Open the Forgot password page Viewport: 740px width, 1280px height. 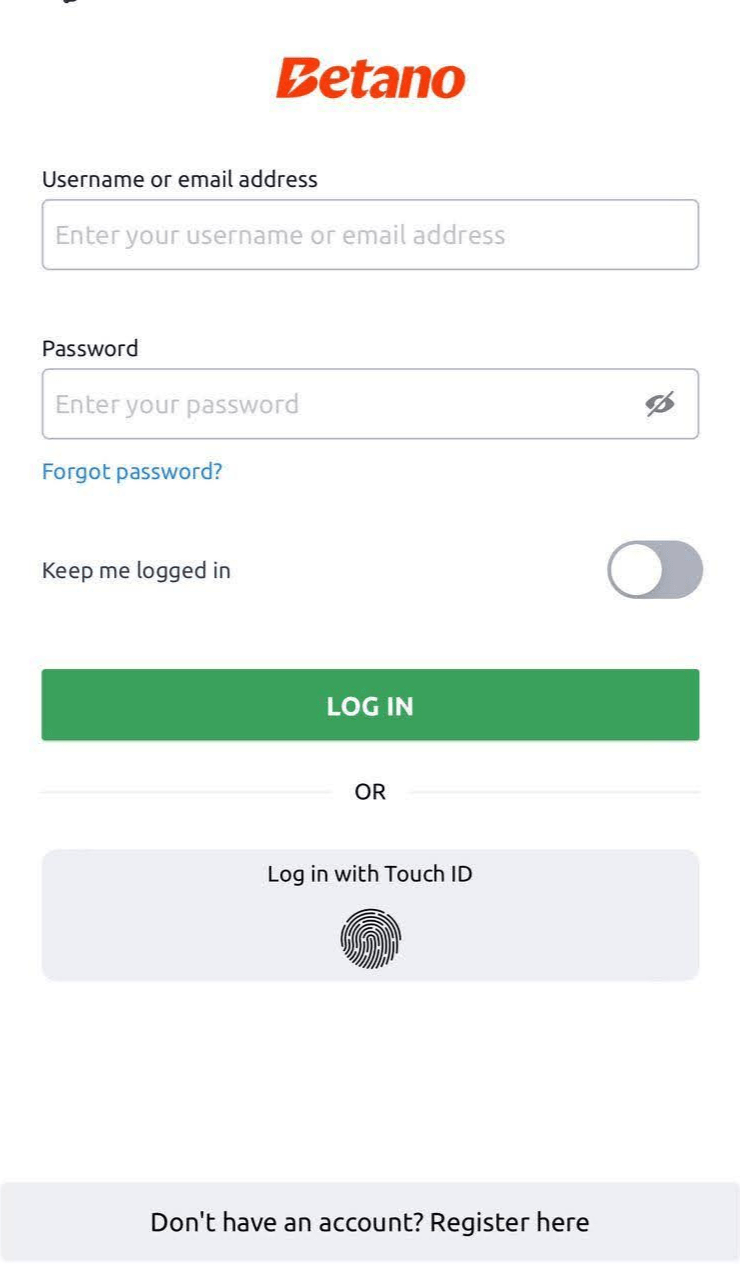click(x=131, y=471)
